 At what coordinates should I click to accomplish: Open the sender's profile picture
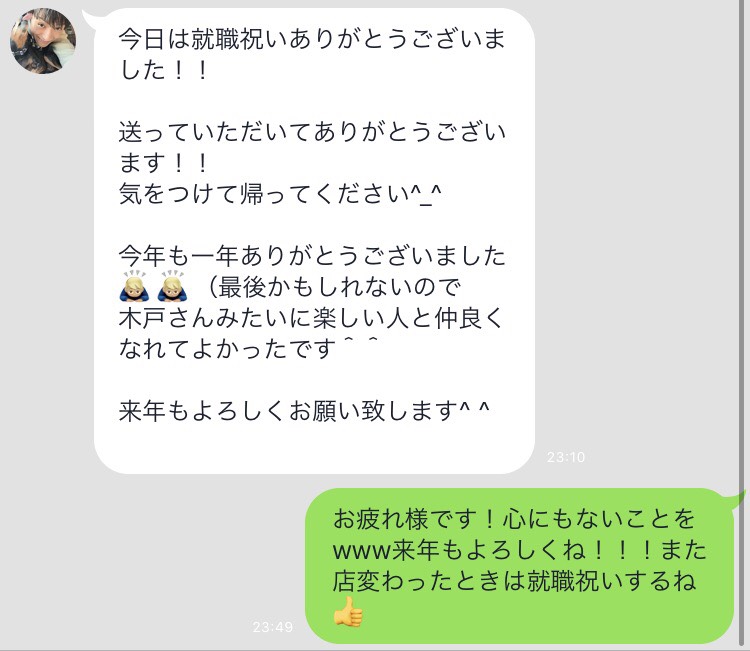(x=42, y=41)
